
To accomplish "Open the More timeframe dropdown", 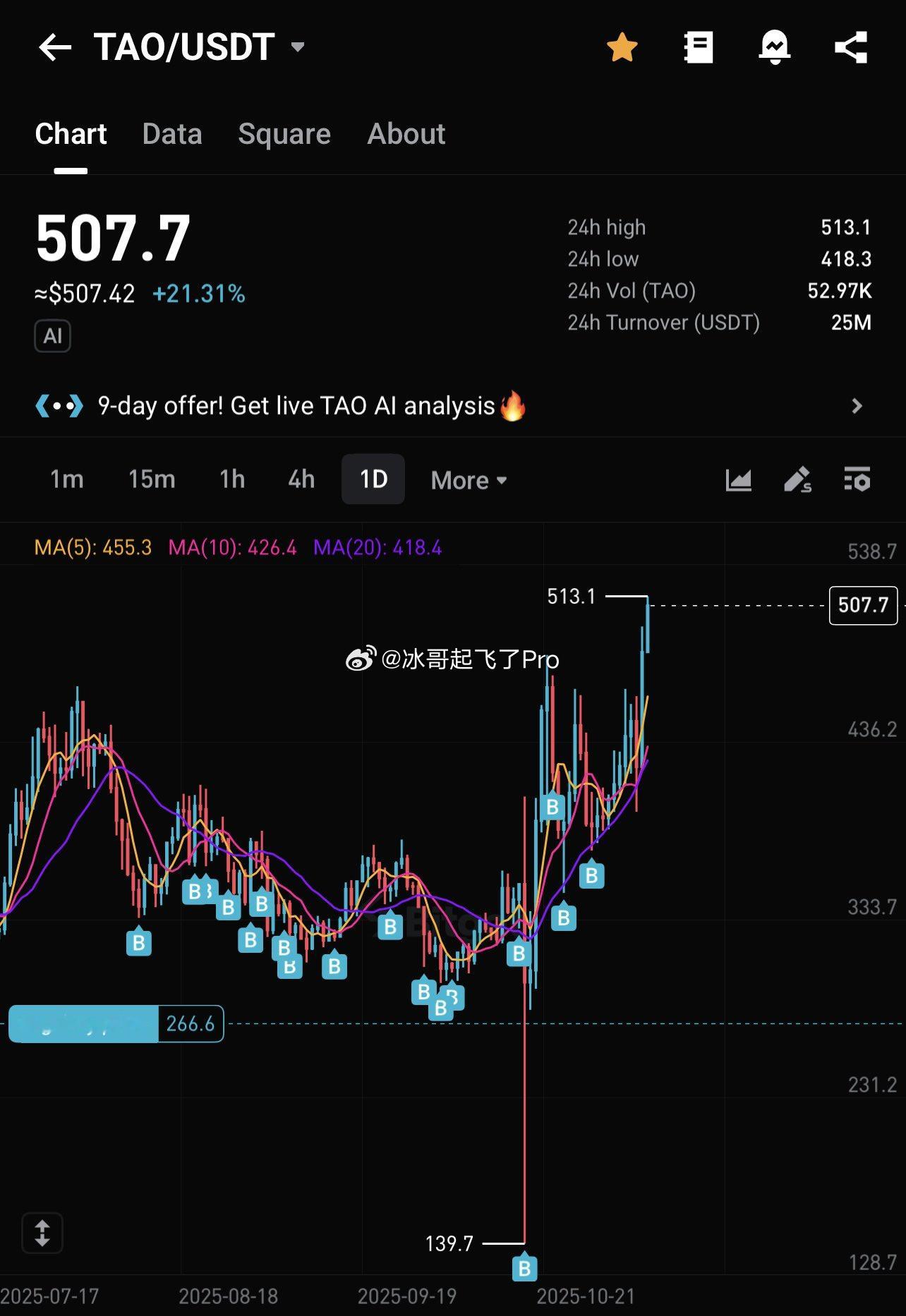I will 468,479.
